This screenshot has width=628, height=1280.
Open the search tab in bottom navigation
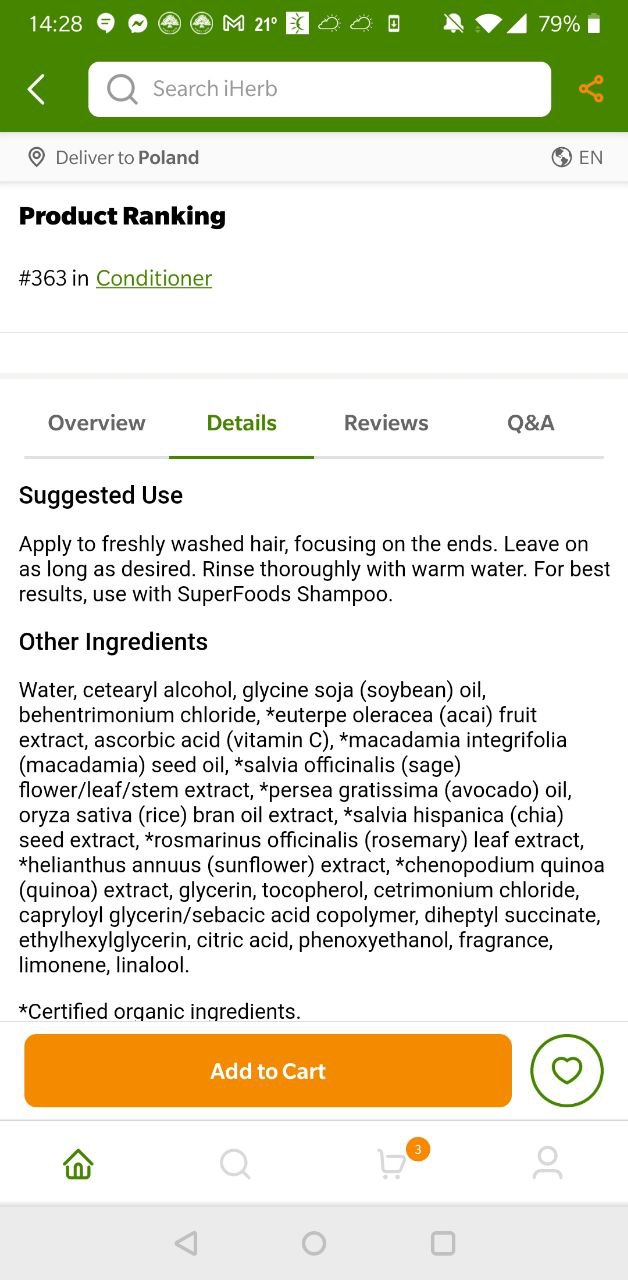point(235,1163)
